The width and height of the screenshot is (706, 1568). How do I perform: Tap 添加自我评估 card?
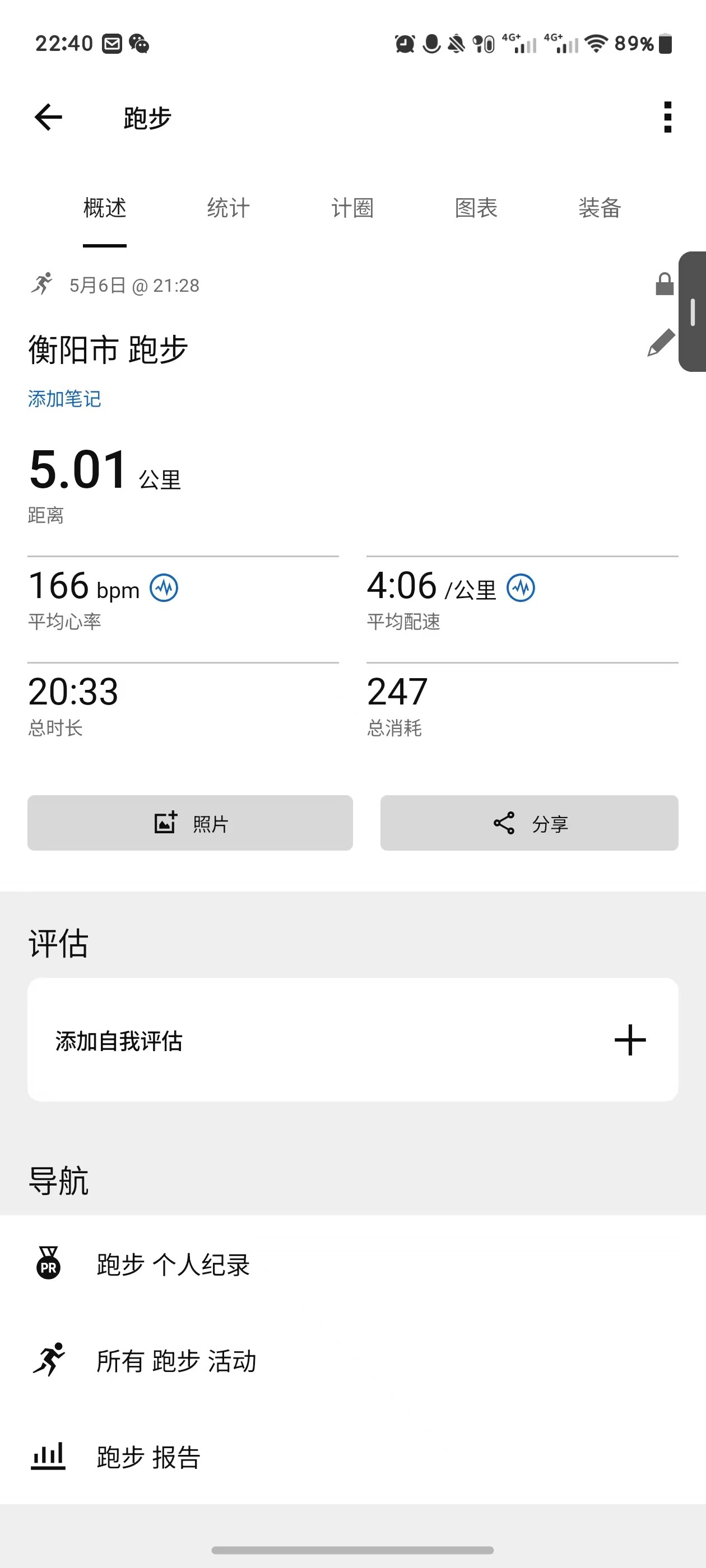point(352,1040)
